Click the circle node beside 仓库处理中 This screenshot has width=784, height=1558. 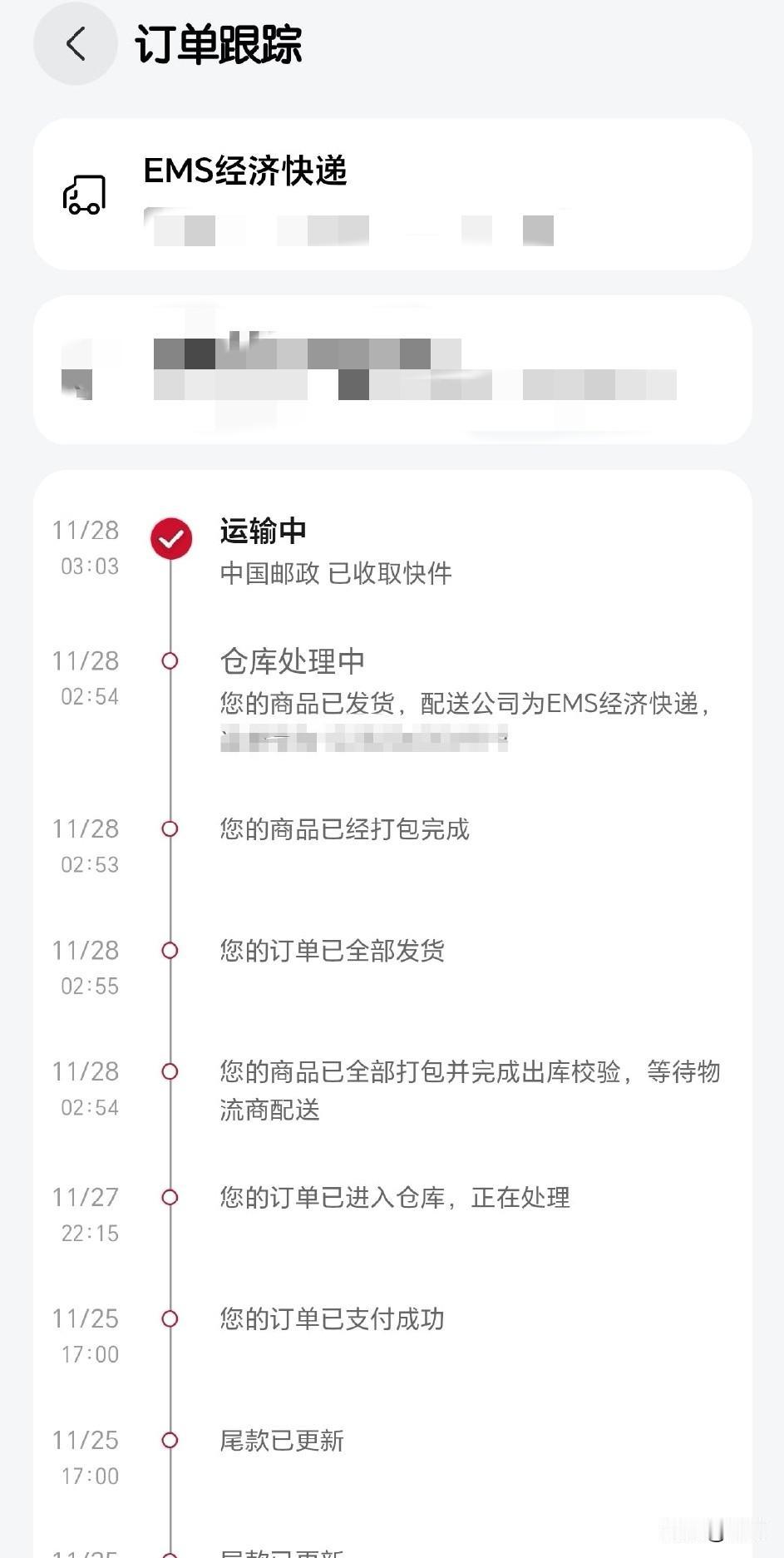172,660
